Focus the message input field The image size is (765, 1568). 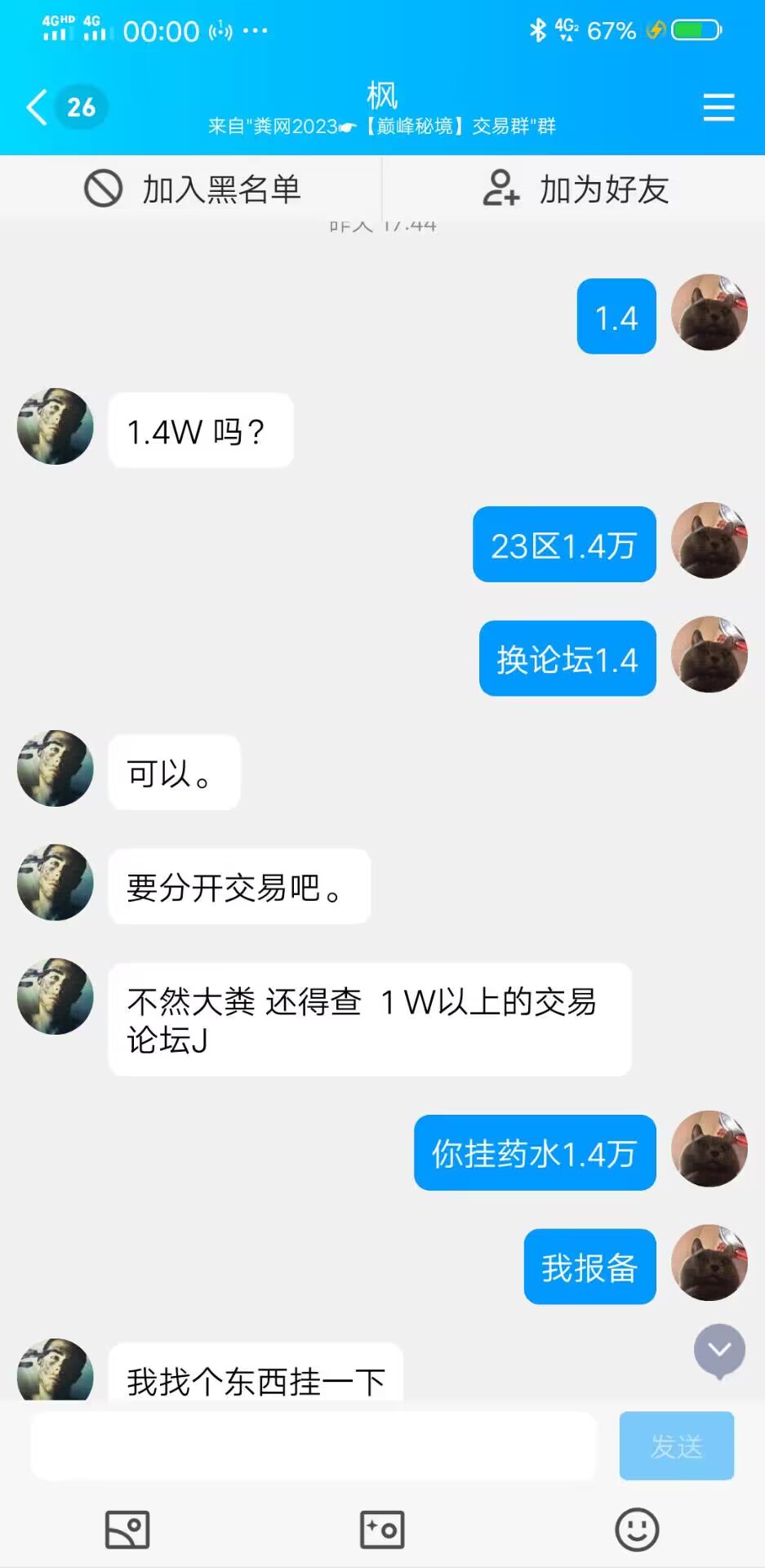point(314,1445)
